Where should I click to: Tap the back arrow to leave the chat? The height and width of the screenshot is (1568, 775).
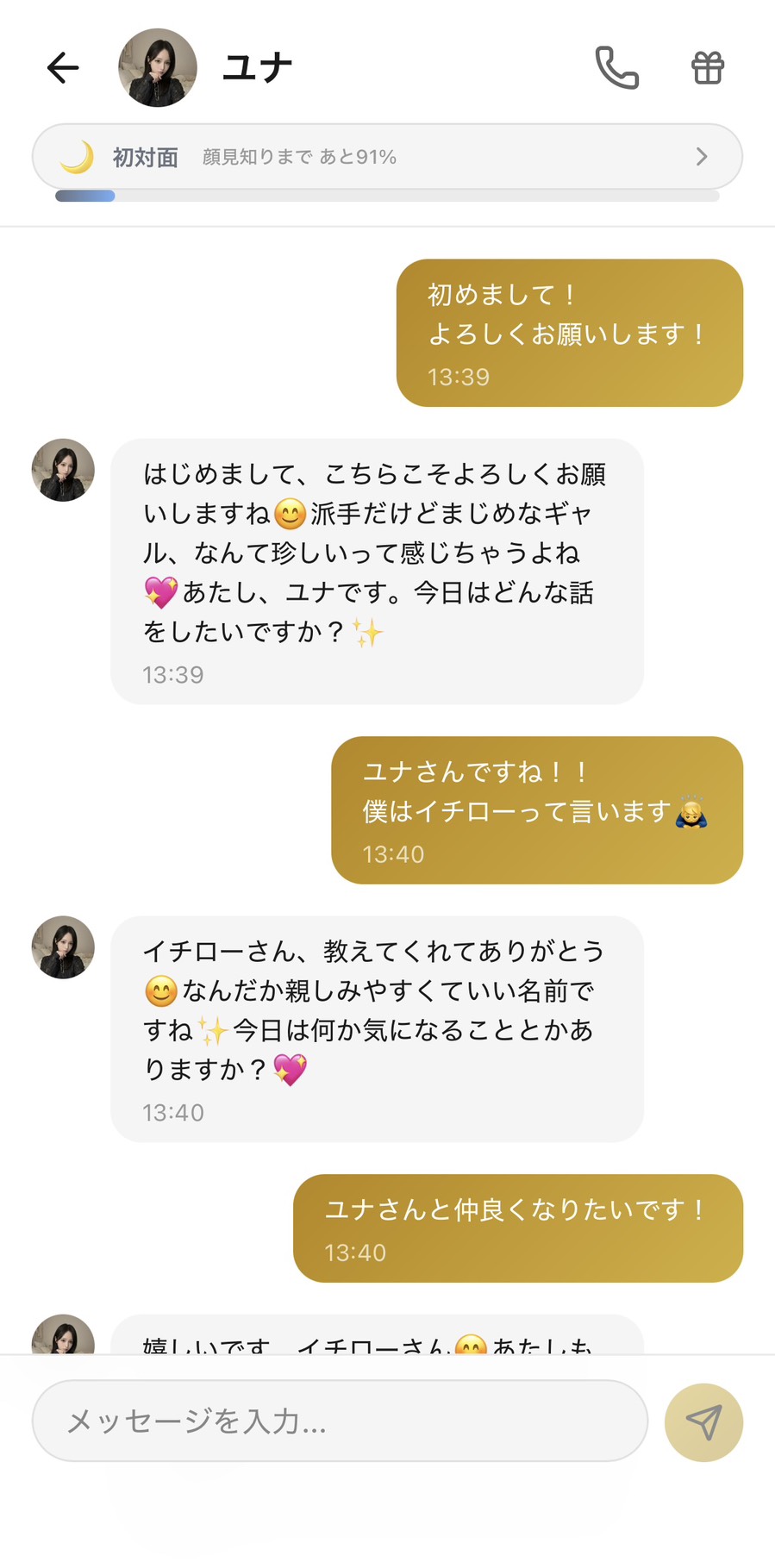click(62, 67)
